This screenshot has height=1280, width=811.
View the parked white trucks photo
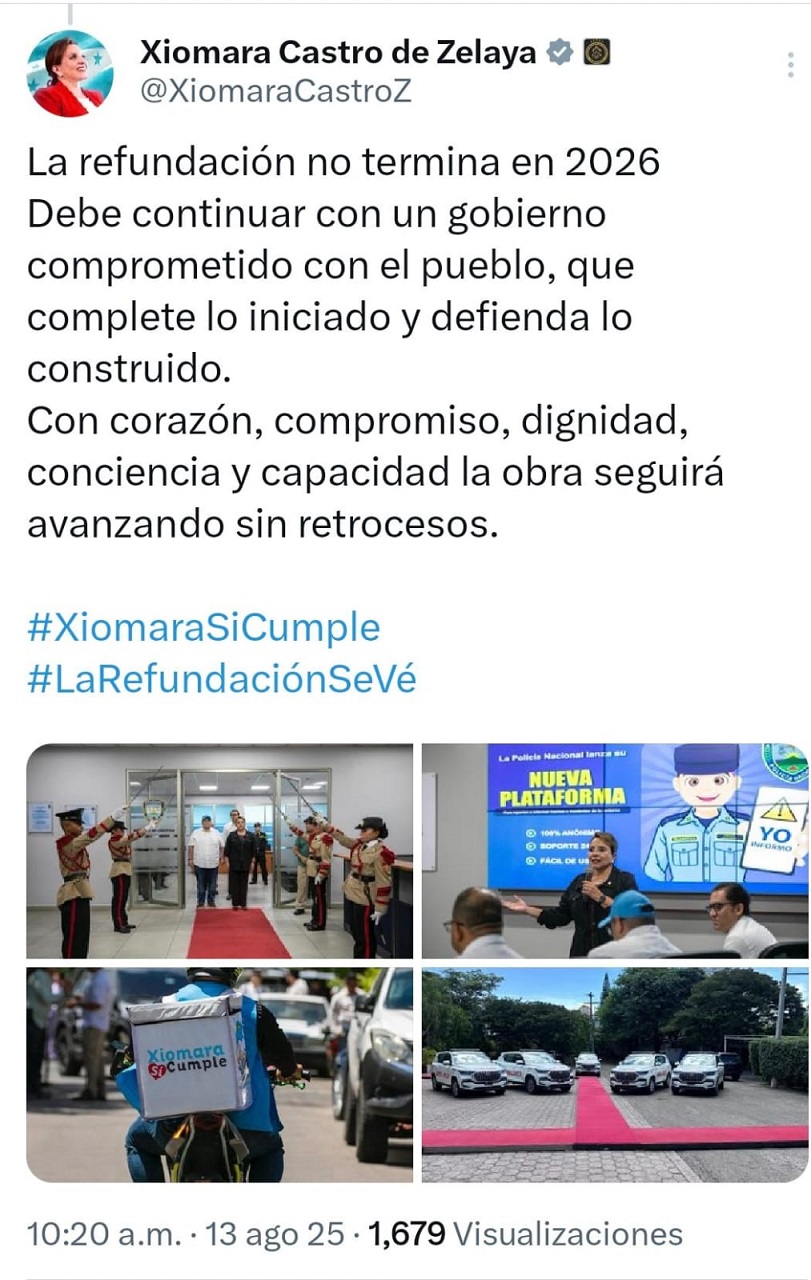[614, 1074]
